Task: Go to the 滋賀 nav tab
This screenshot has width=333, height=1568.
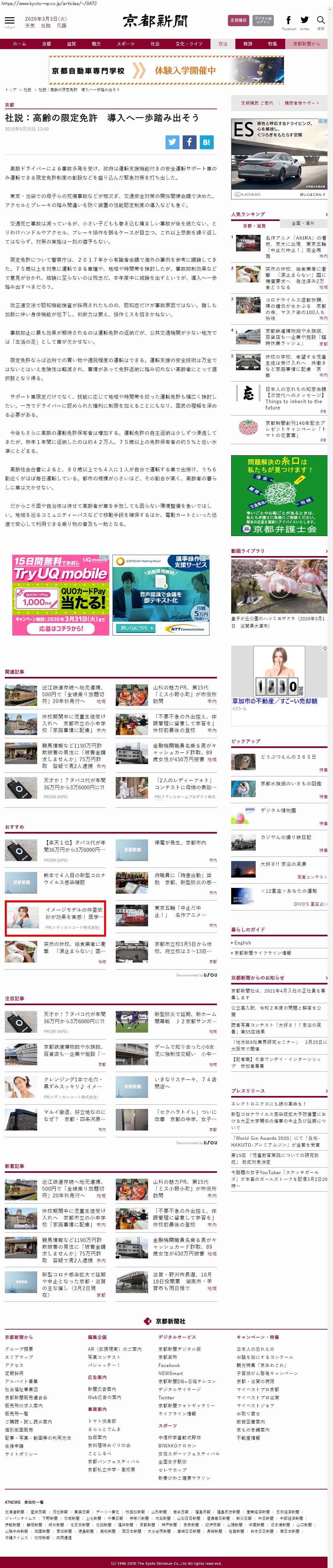Action: pyautogui.click(x=71, y=44)
